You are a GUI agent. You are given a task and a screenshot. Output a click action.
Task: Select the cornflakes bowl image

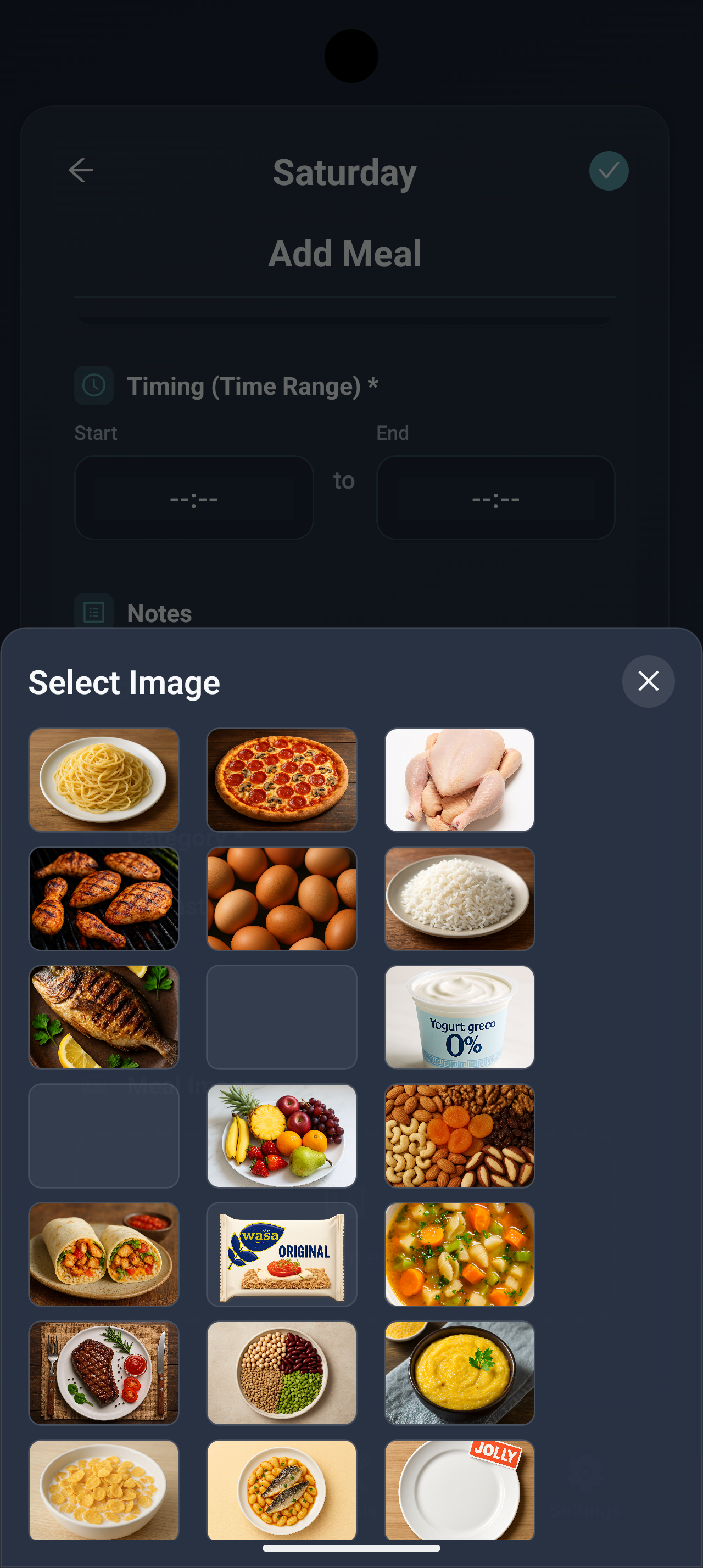[103, 1489]
